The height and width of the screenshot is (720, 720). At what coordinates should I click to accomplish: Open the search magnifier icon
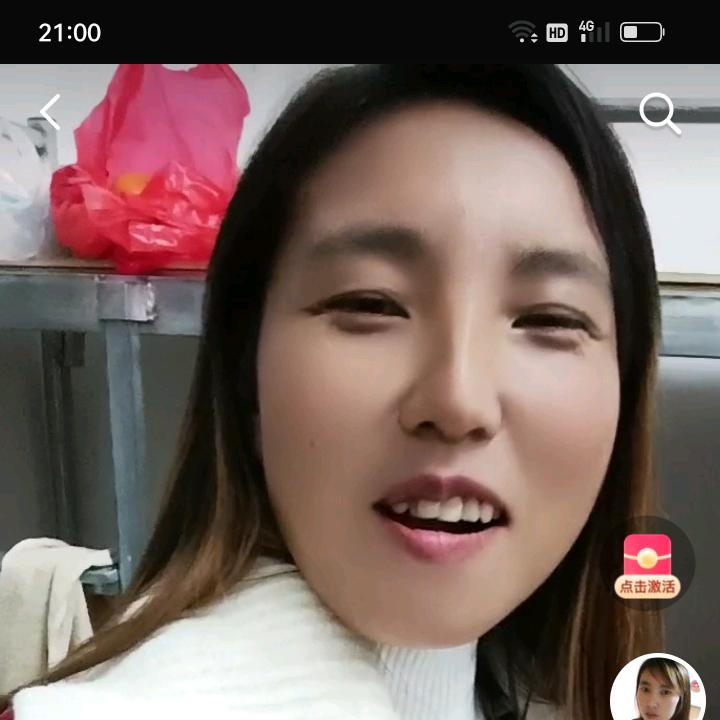click(659, 113)
